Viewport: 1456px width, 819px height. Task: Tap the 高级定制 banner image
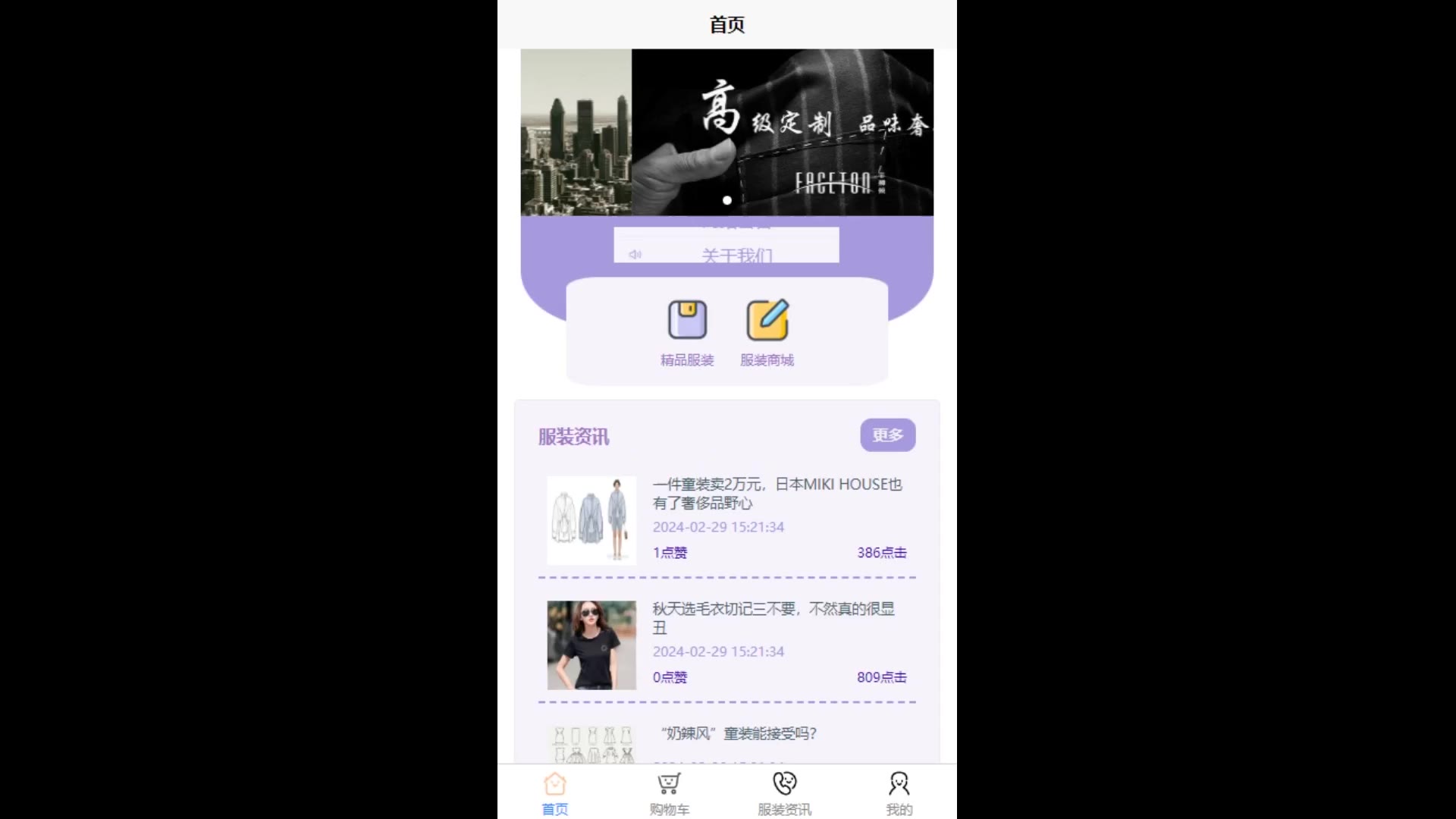(726, 133)
